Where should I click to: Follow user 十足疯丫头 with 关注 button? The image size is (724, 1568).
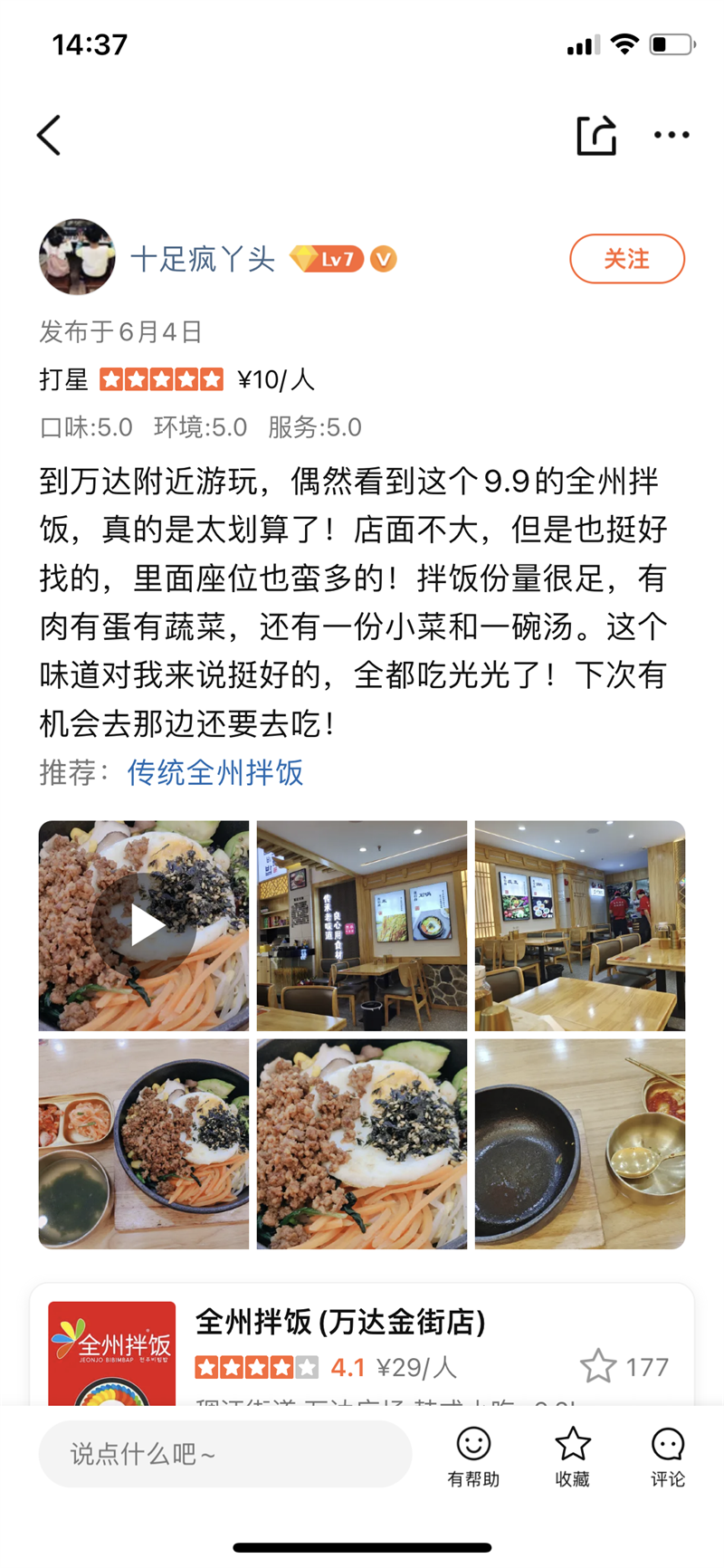pyautogui.click(x=626, y=259)
